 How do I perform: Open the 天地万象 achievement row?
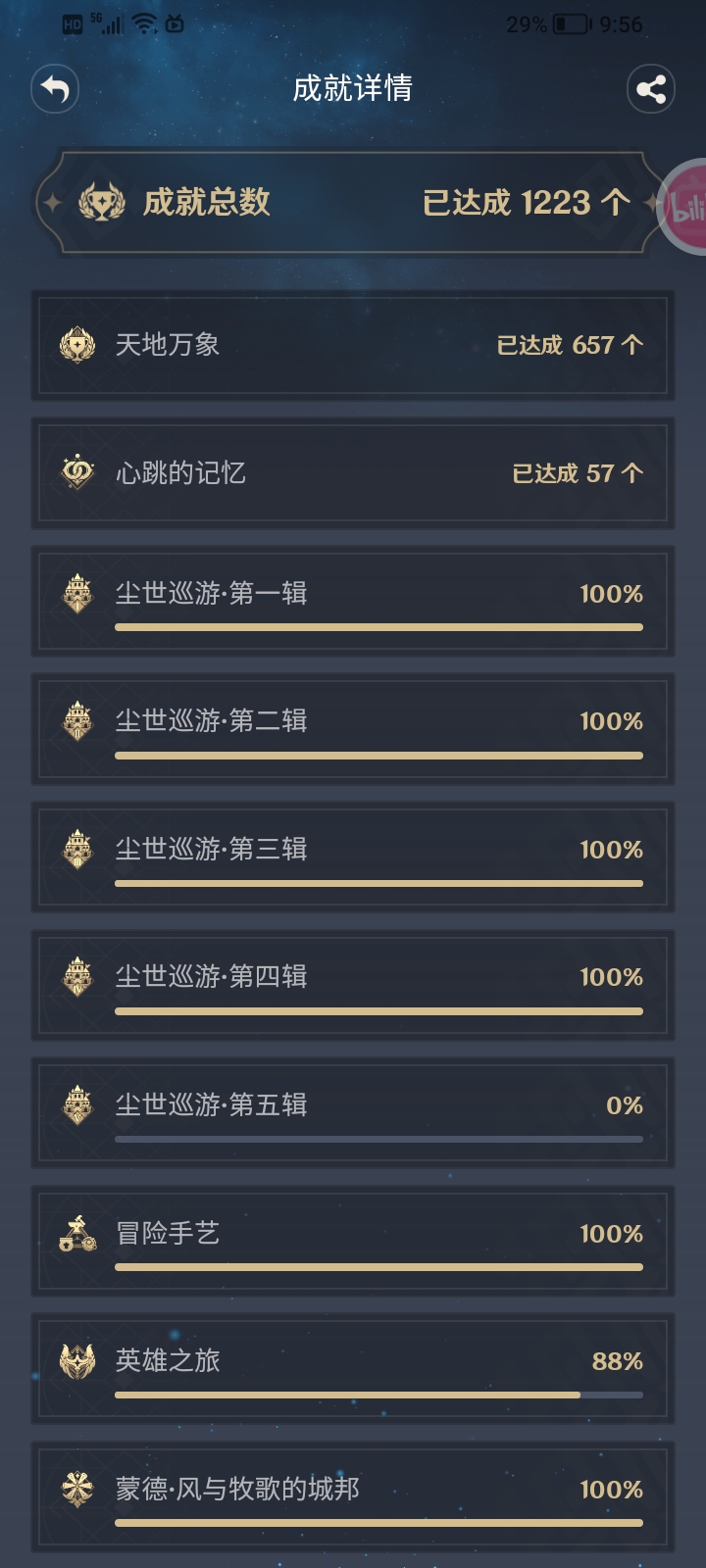click(x=353, y=345)
